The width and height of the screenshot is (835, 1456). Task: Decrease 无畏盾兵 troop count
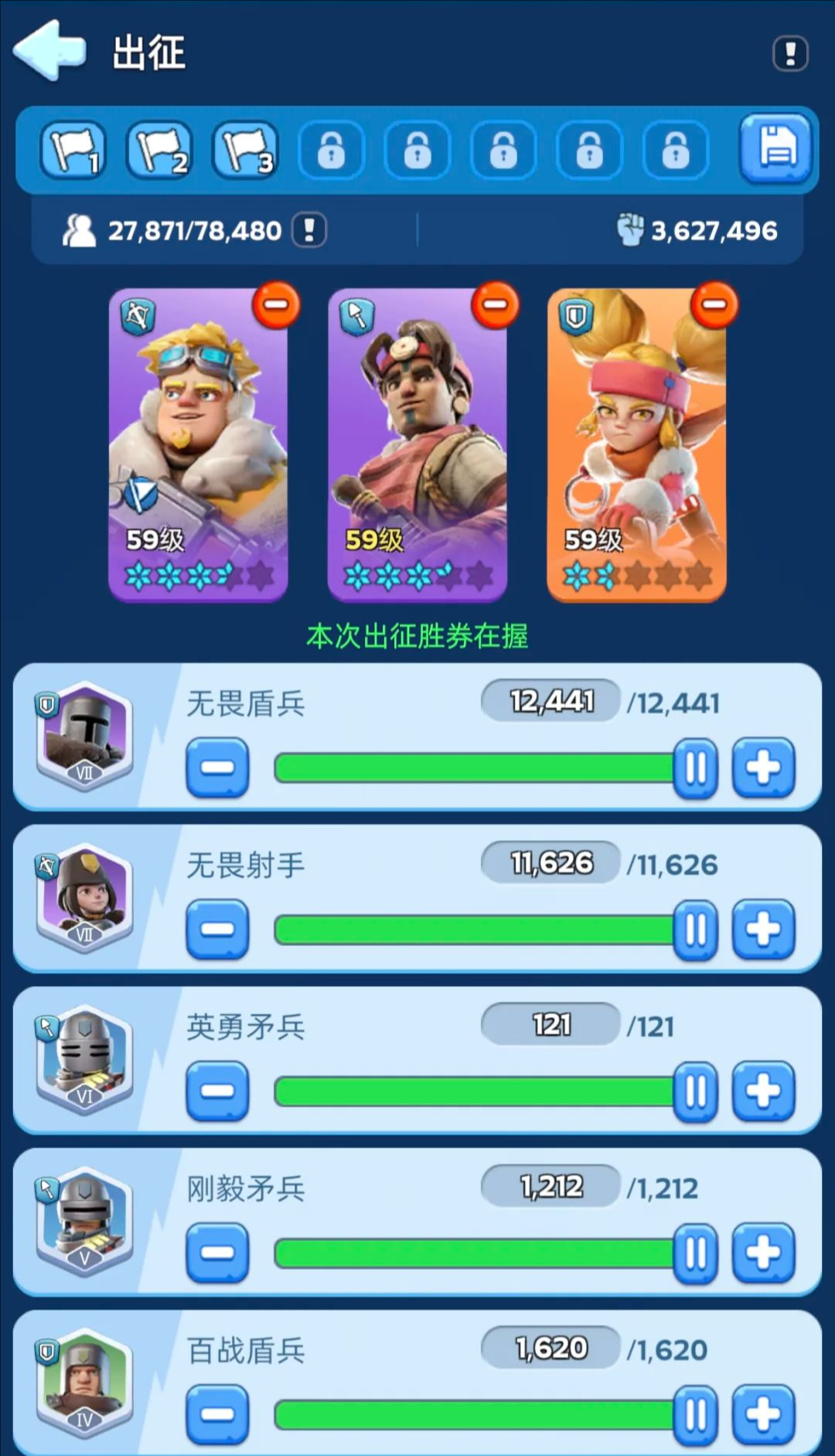(217, 767)
